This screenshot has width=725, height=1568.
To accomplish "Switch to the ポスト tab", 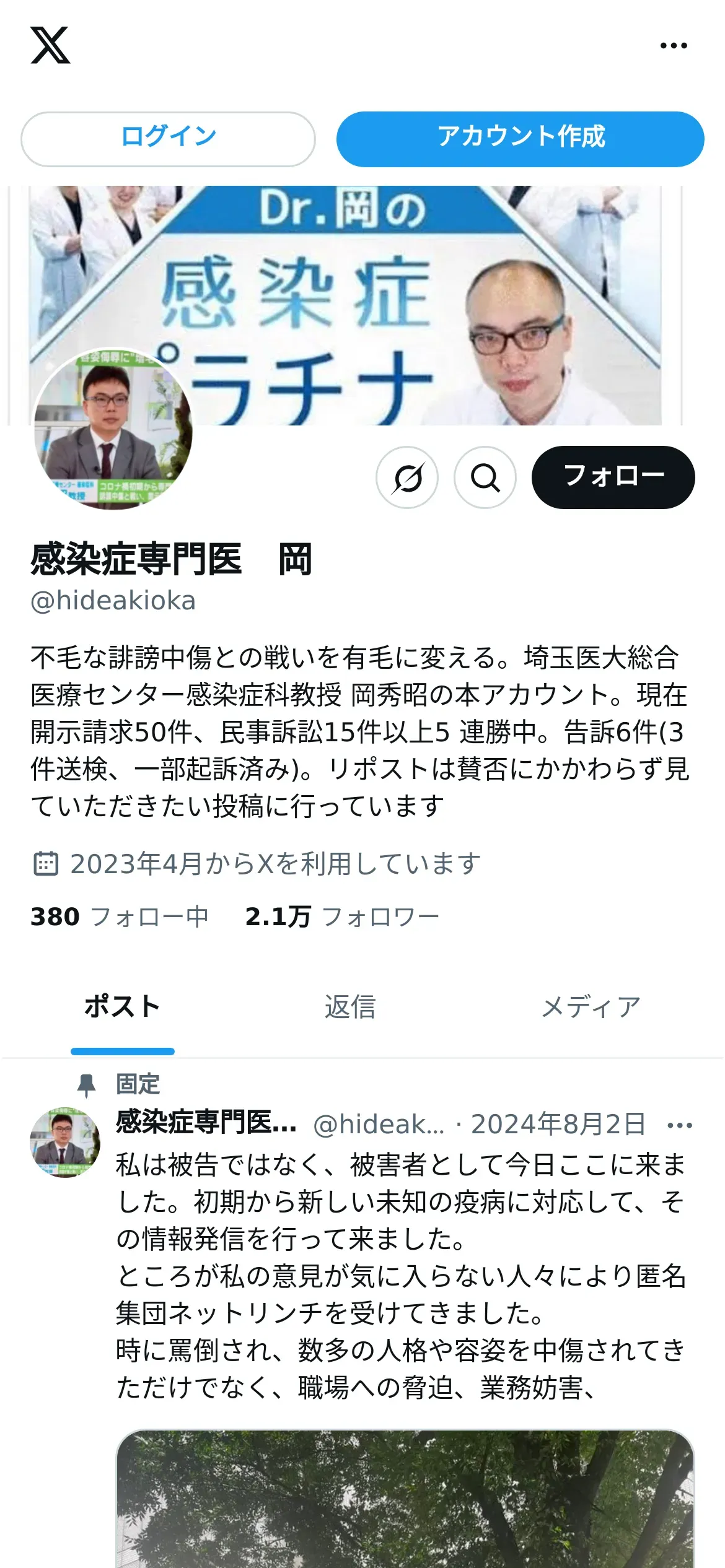I will pyautogui.click(x=122, y=1007).
